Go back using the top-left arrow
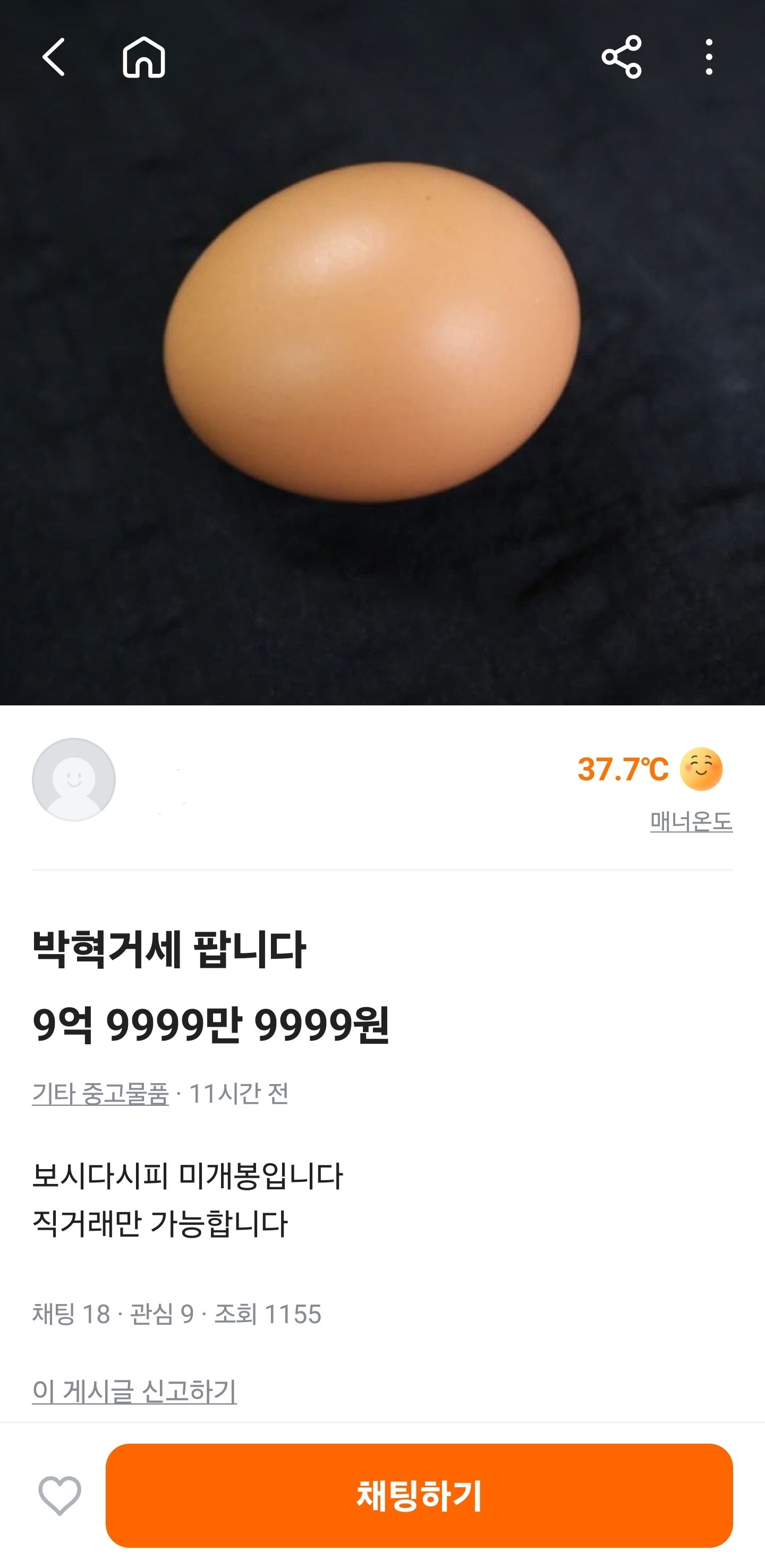The height and width of the screenshot is (1568, 765). (x=54, y=57)
